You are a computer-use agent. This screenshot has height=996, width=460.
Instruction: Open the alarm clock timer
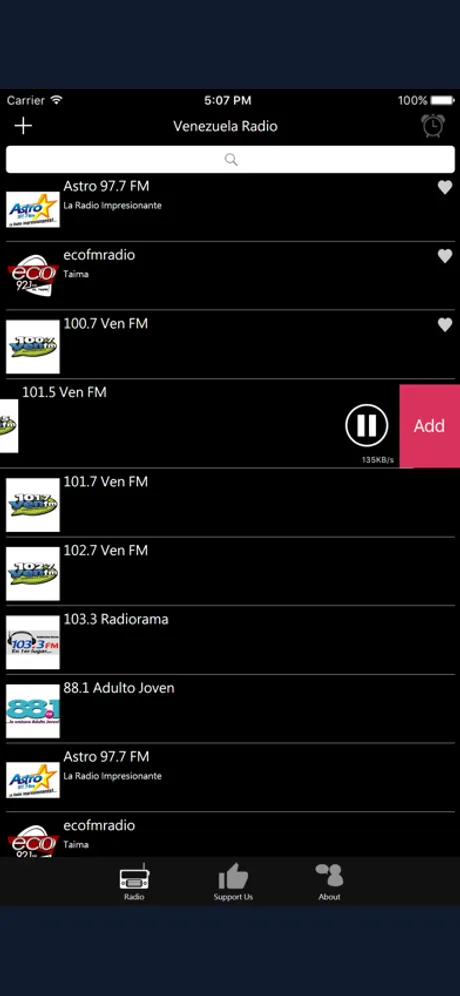click(433, 125)
